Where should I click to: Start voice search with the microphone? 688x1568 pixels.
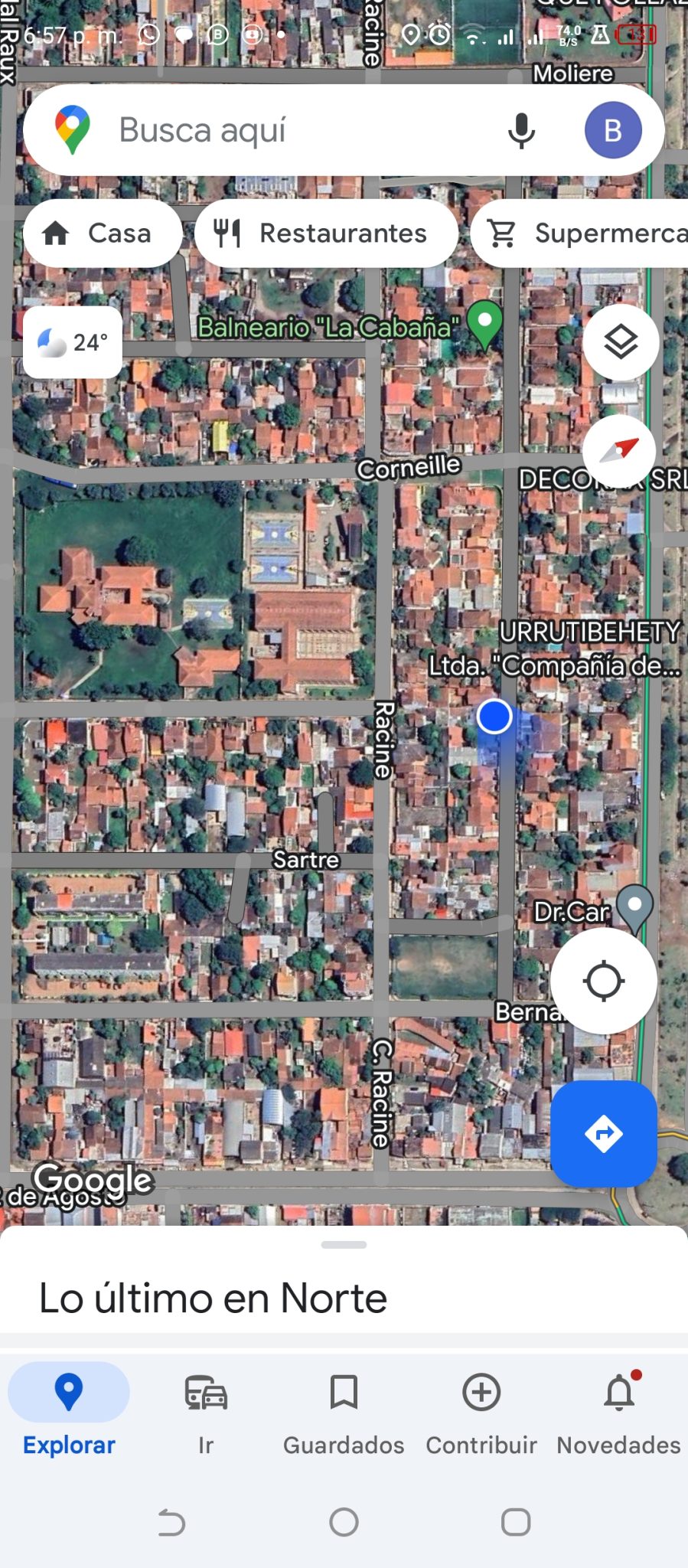(x=521, y=130)
